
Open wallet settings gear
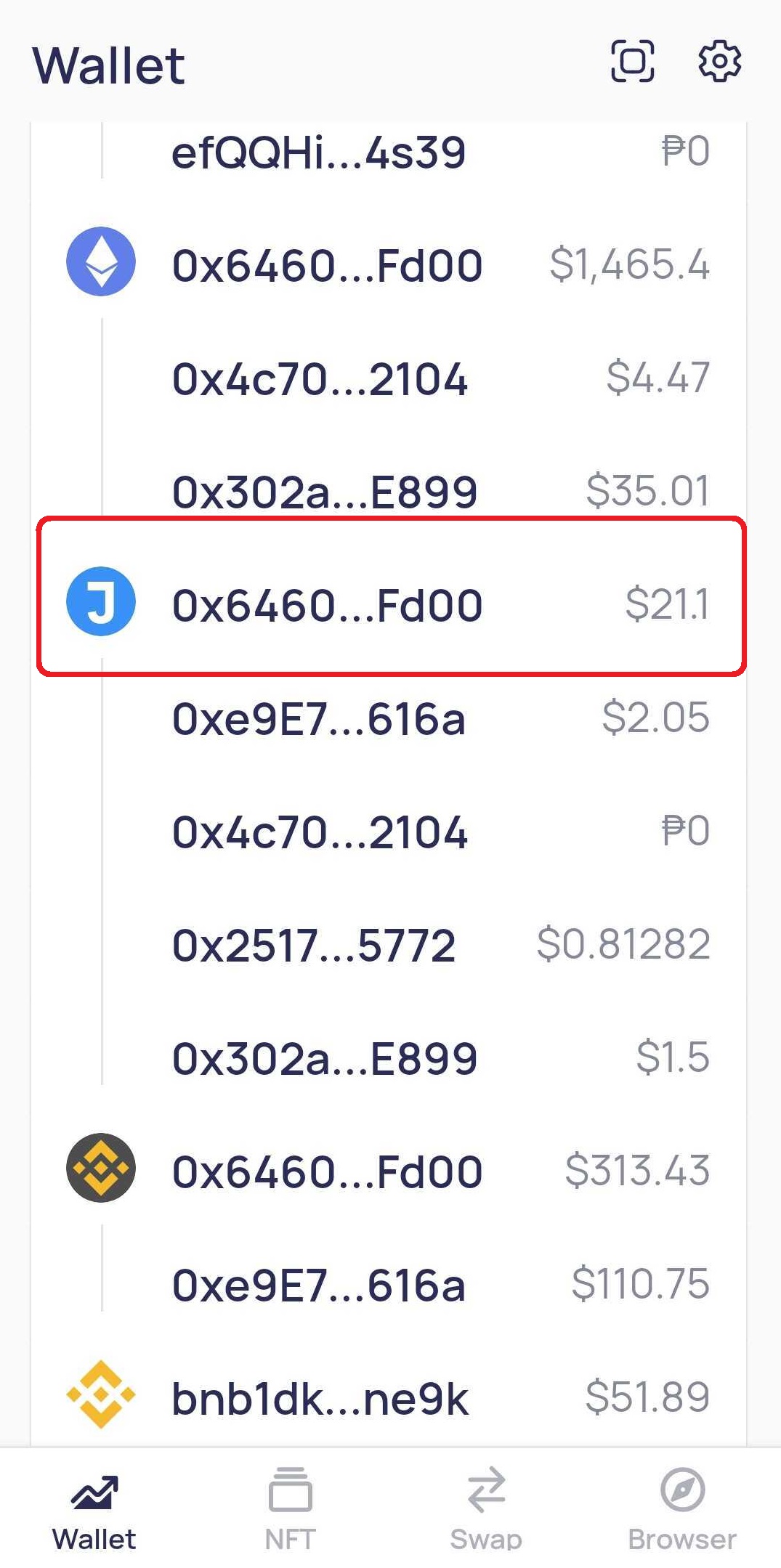719,61
